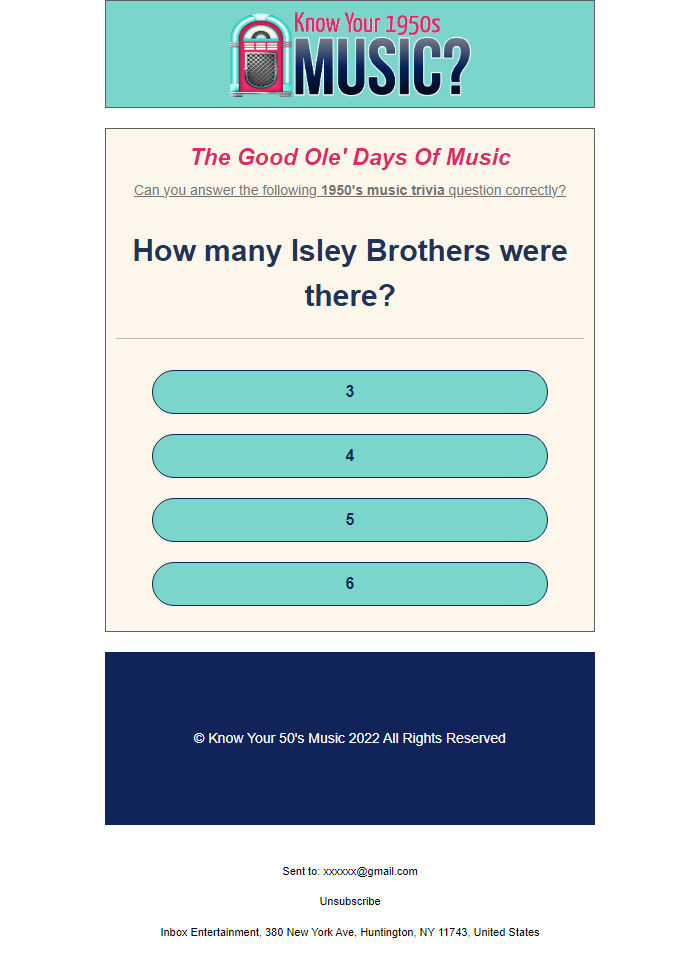The image size is (700, 979).
Task: Open the 1950's music trivia question link
Action: 349,190
